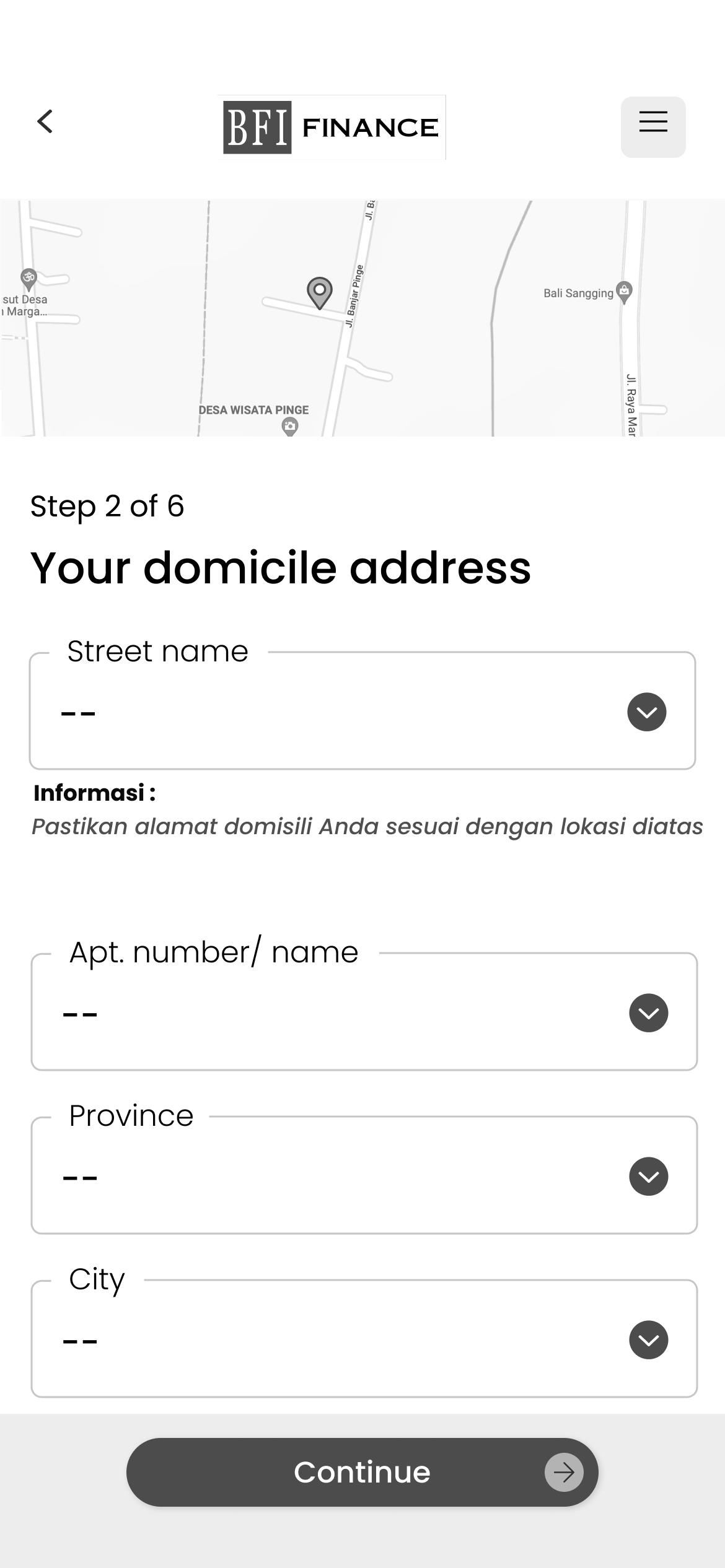This screenshot has width=725, height=1568.
Task: Click the Desa Wisata Pinge map label
Action: tap(254, 409)
